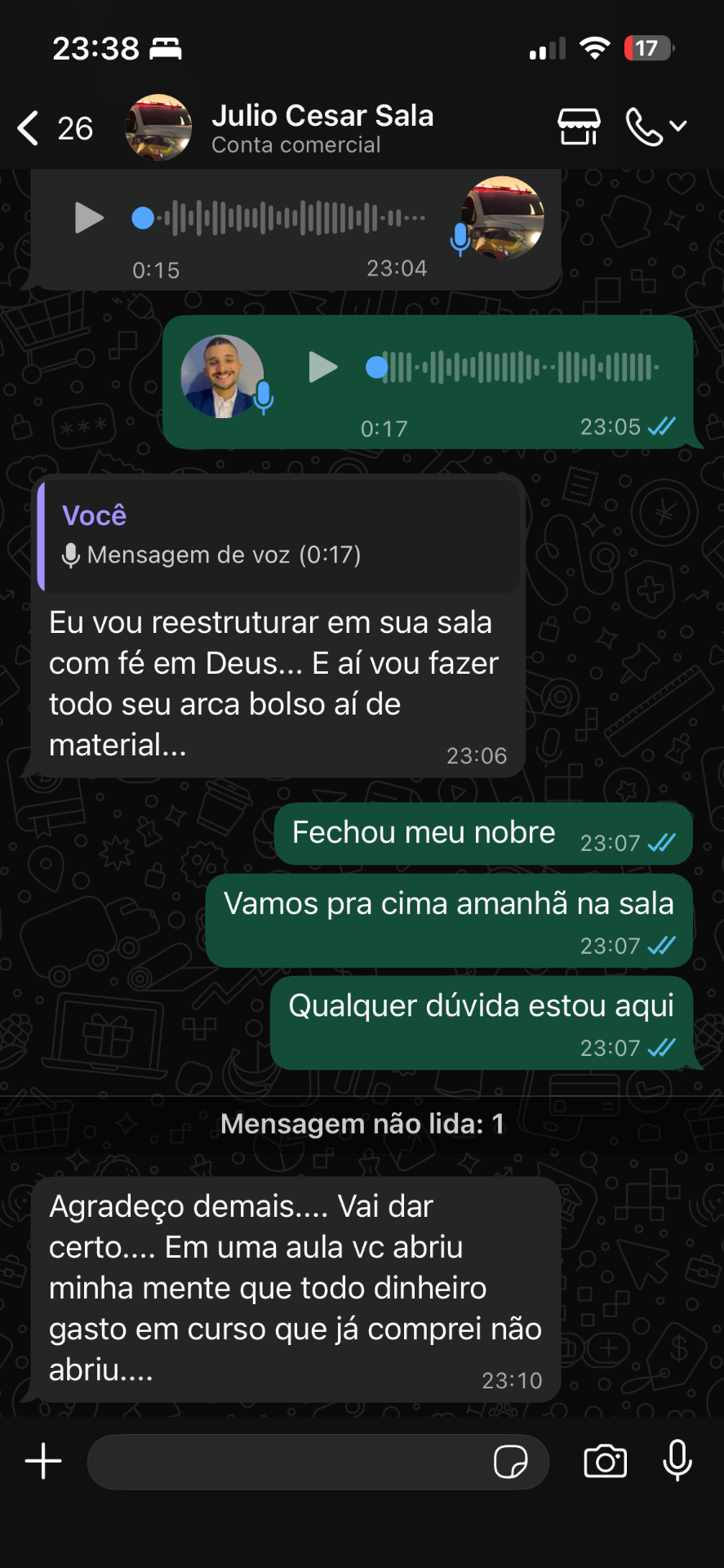The height and width of the screenshot is (1568, 724).
Task: Open Julio Cesar Sala's contact info
Action: coord(322,128)
